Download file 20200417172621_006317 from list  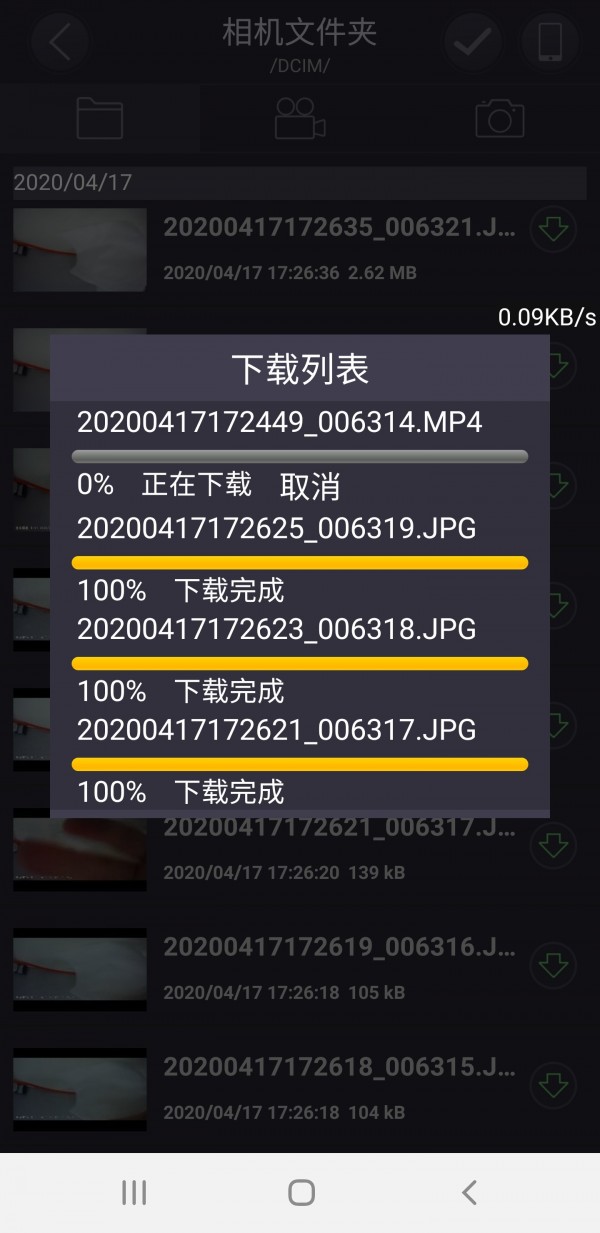tap(553, 846)
